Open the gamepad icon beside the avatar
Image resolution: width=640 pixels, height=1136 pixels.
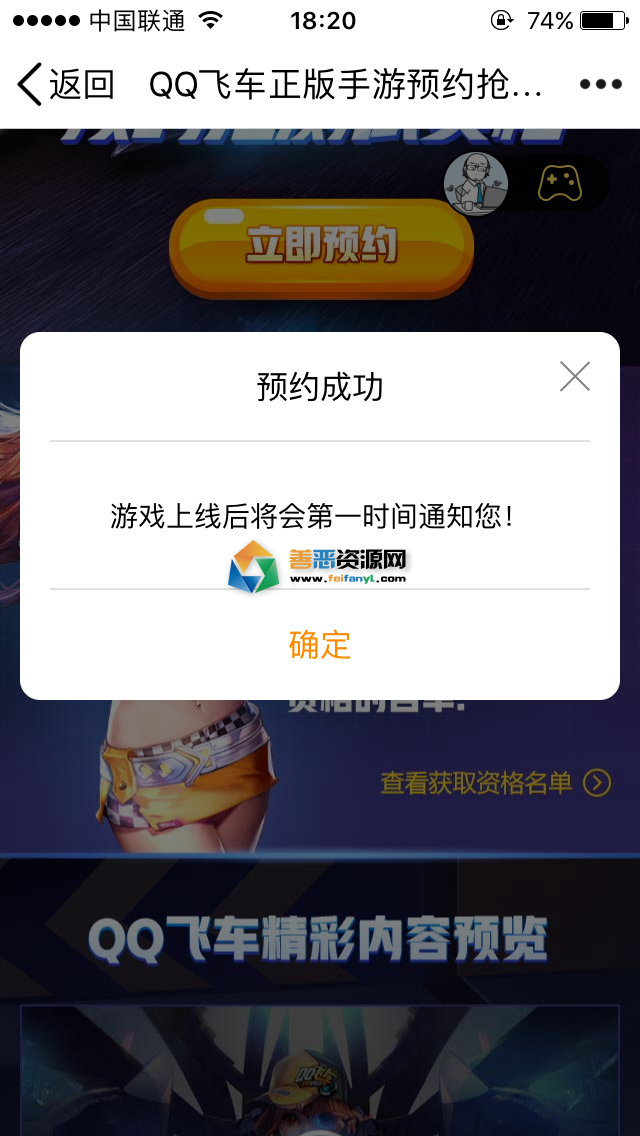pos(560,183)
